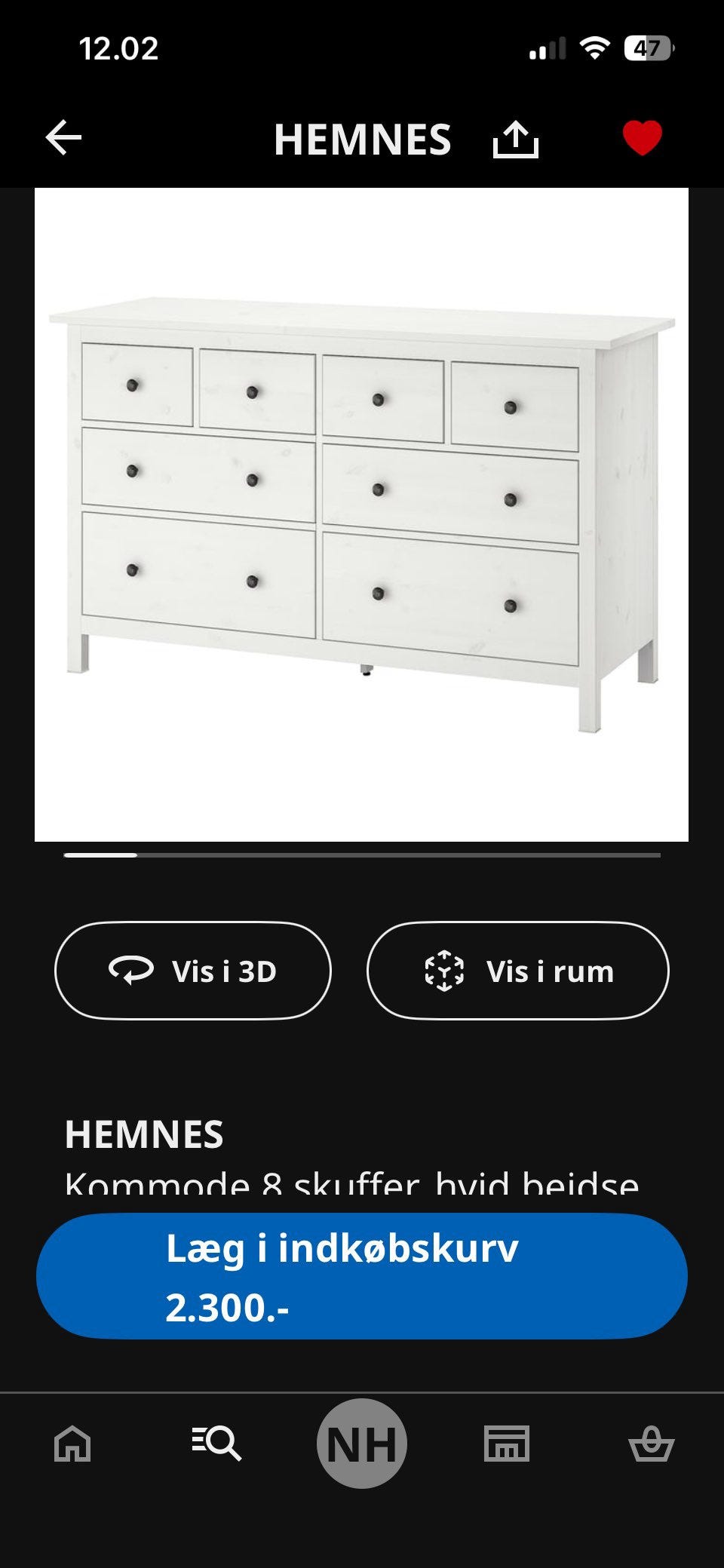
Task: Open the shopping basket tab
Action: coord(651,1444)
